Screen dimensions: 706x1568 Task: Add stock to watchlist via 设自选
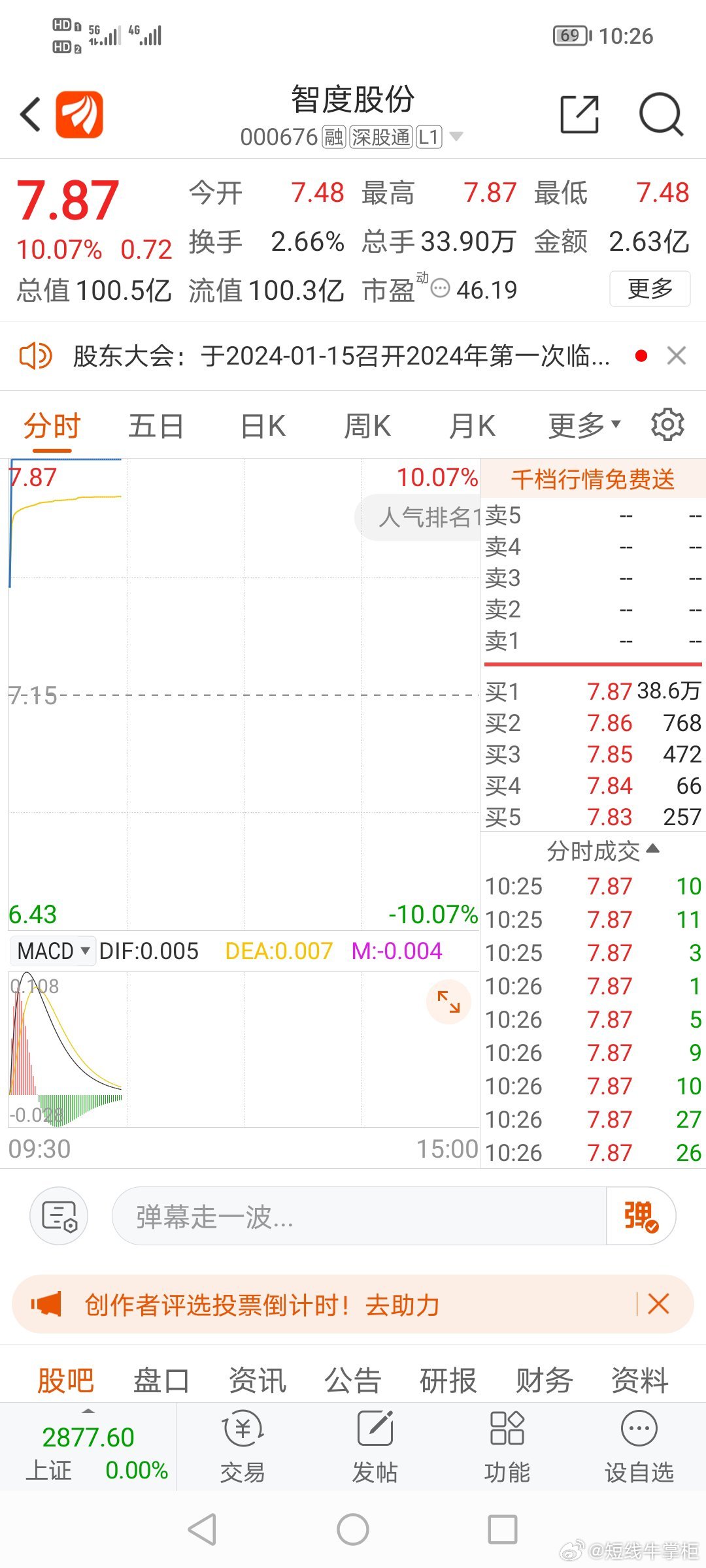639,1446
